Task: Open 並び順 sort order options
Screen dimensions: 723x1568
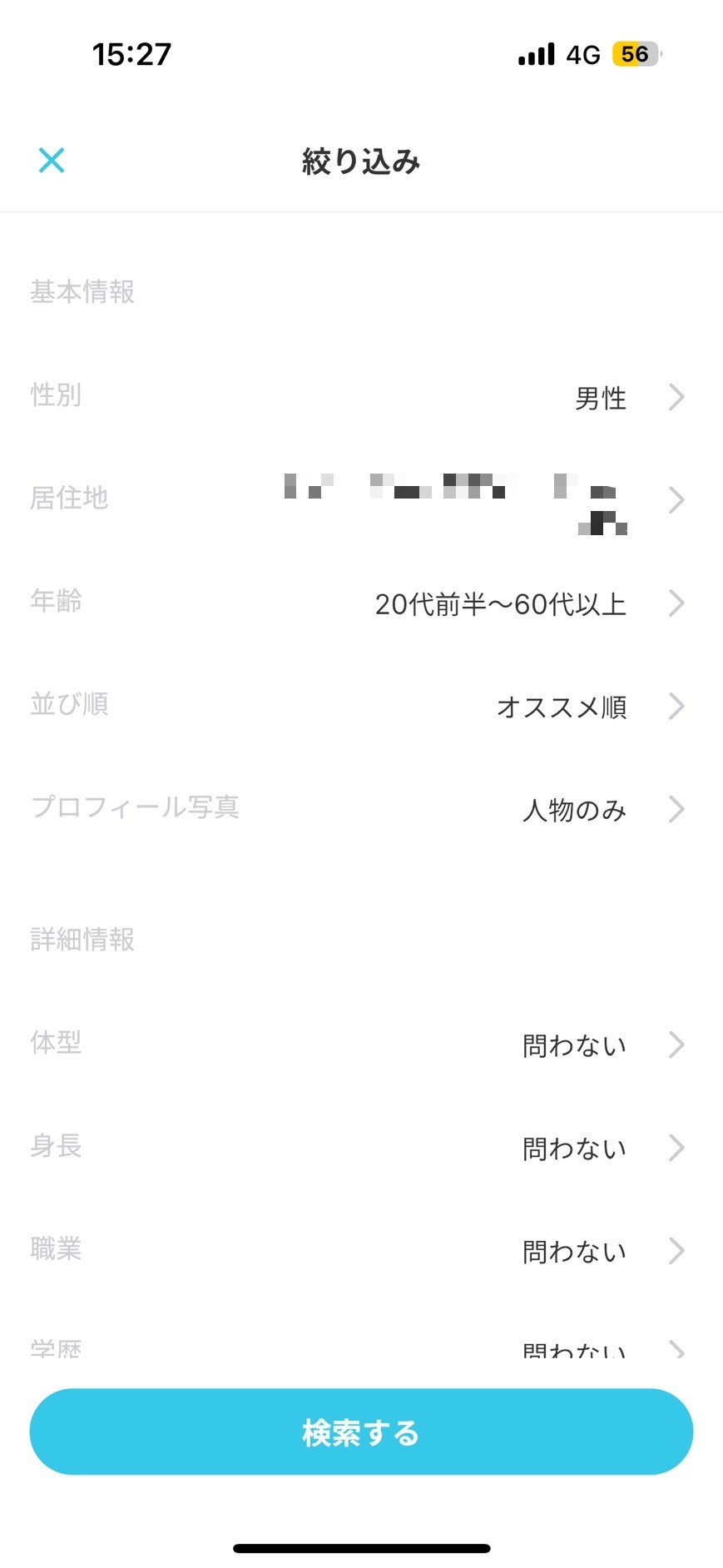Action: (361, 706)
